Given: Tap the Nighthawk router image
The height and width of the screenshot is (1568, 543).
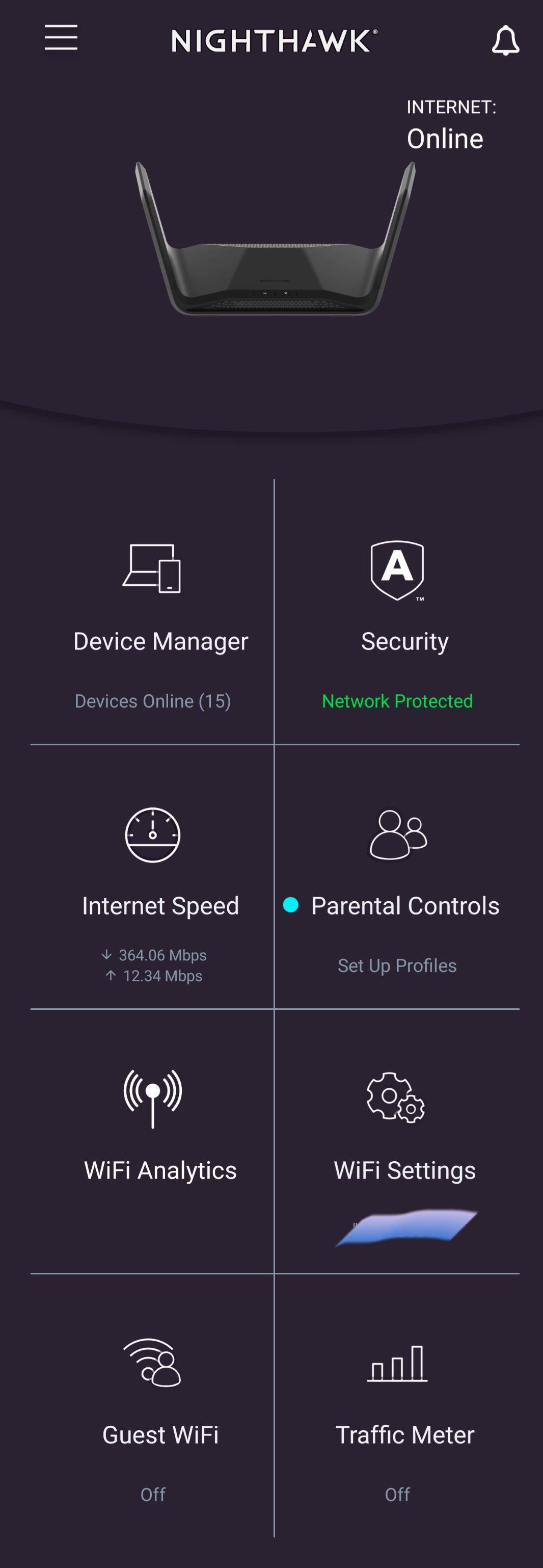Looking at the screenshot, I should [x=275, y=244].
